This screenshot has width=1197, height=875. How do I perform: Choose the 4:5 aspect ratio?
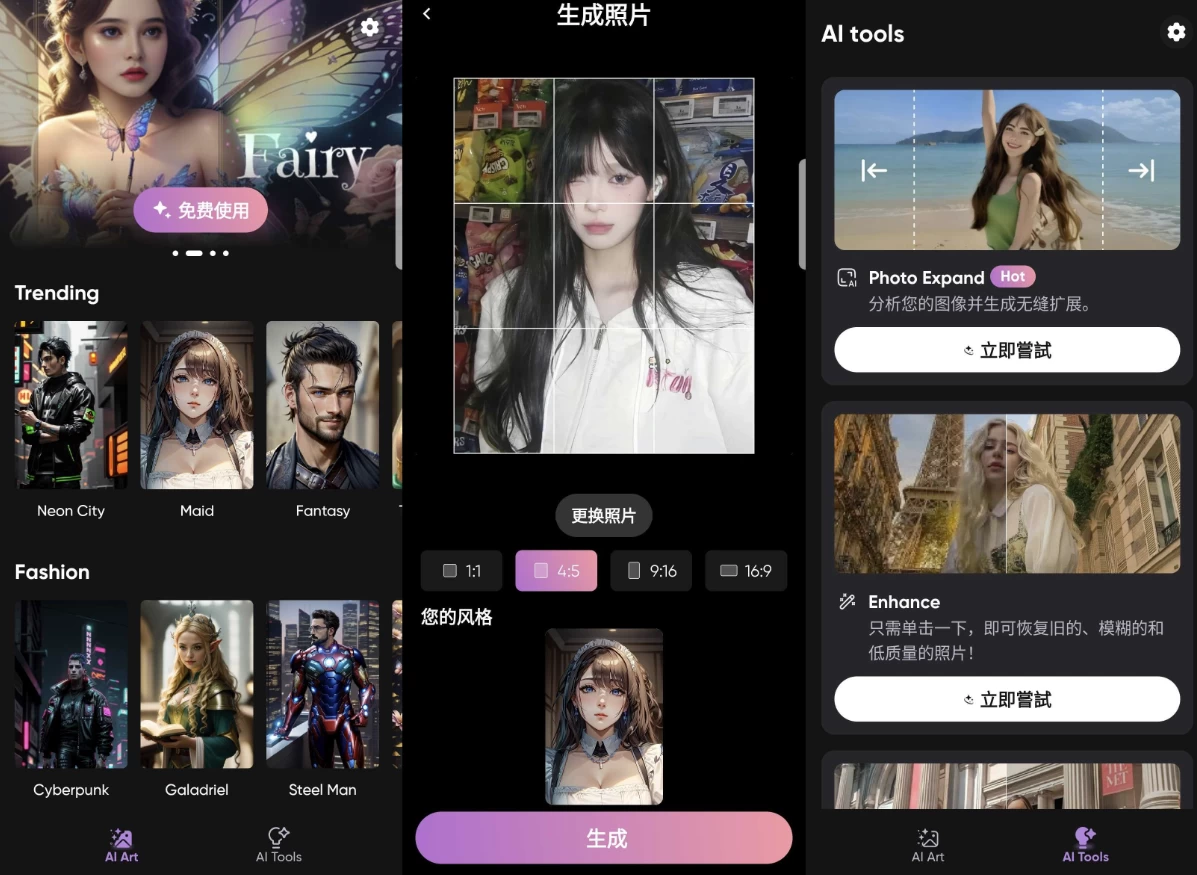pyautogui.click(x=556, y=571)
